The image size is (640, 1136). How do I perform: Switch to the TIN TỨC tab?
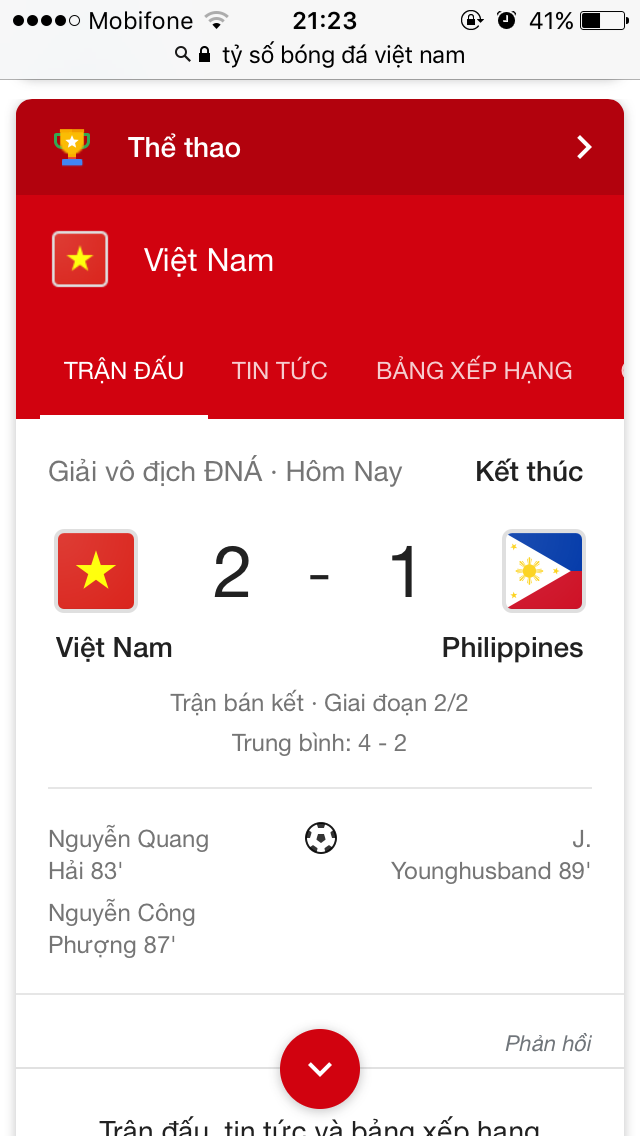(280, 371)
